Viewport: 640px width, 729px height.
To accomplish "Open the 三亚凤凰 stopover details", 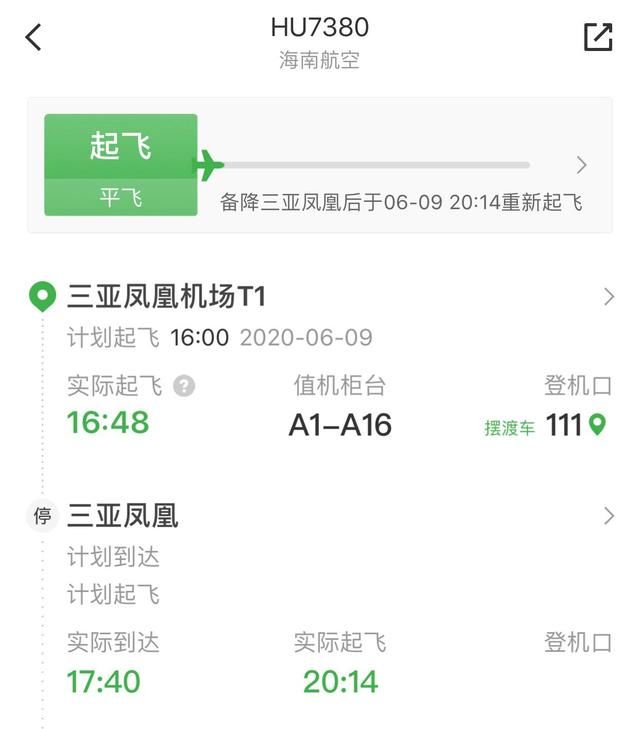I will tap(608, 516).
